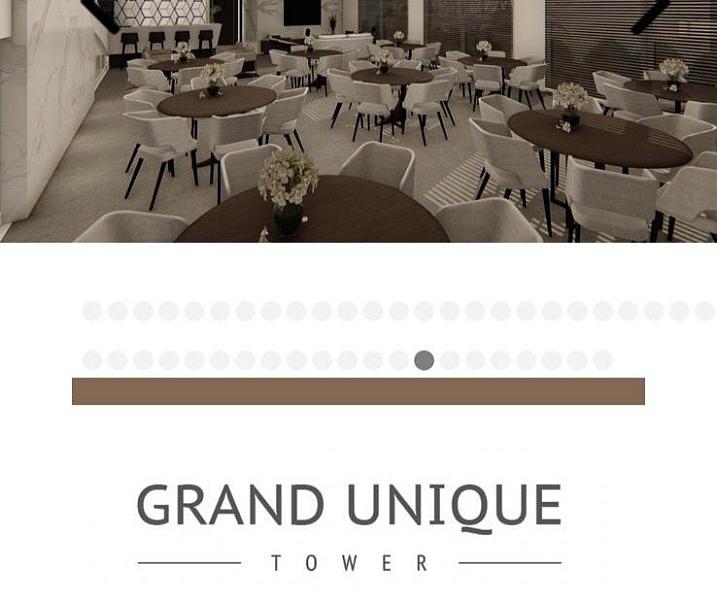This screenshot has height=600, width=717.
Task: Open the dining lounge carousel photo
Action: click(x=358, y=120)
